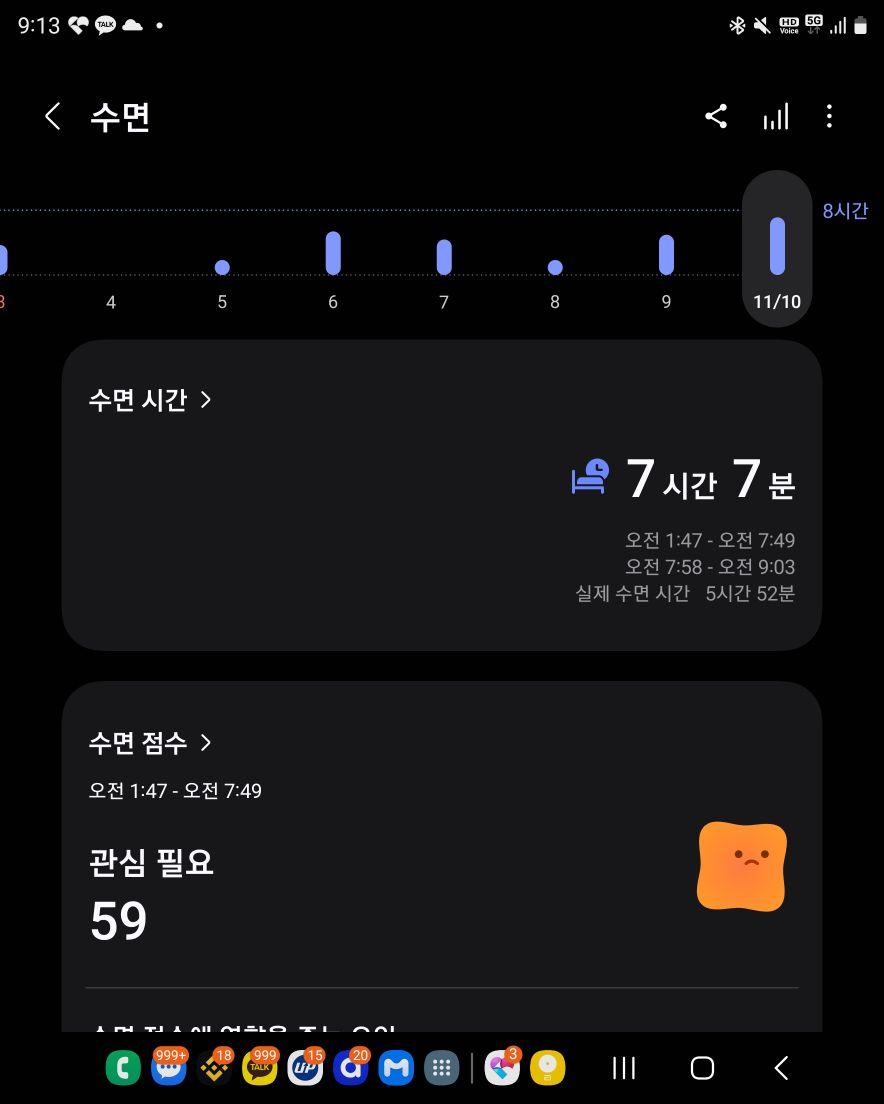This screenshot has height=1104, width=884.
Task: Open the recent apps view
Action: coord(624,1068)
